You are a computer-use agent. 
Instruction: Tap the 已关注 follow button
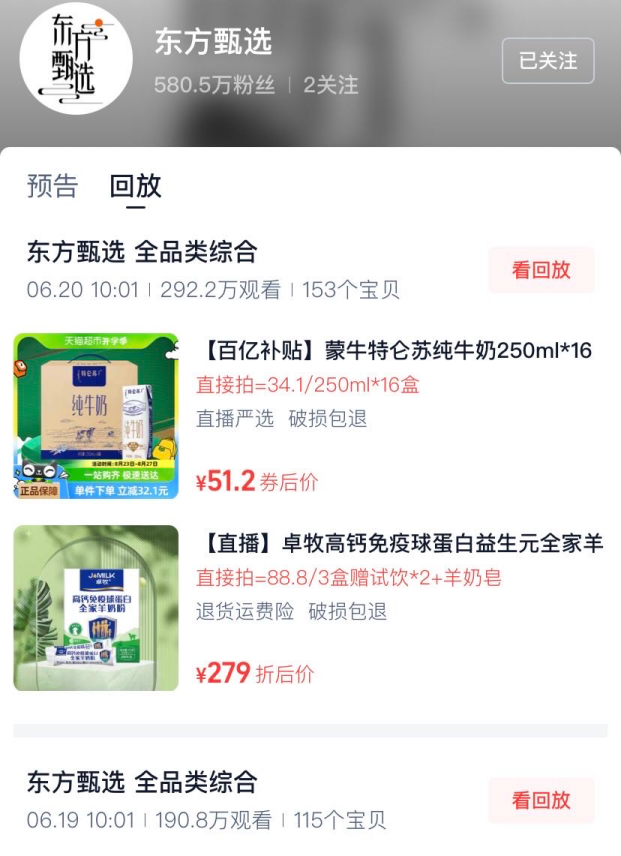548,61
